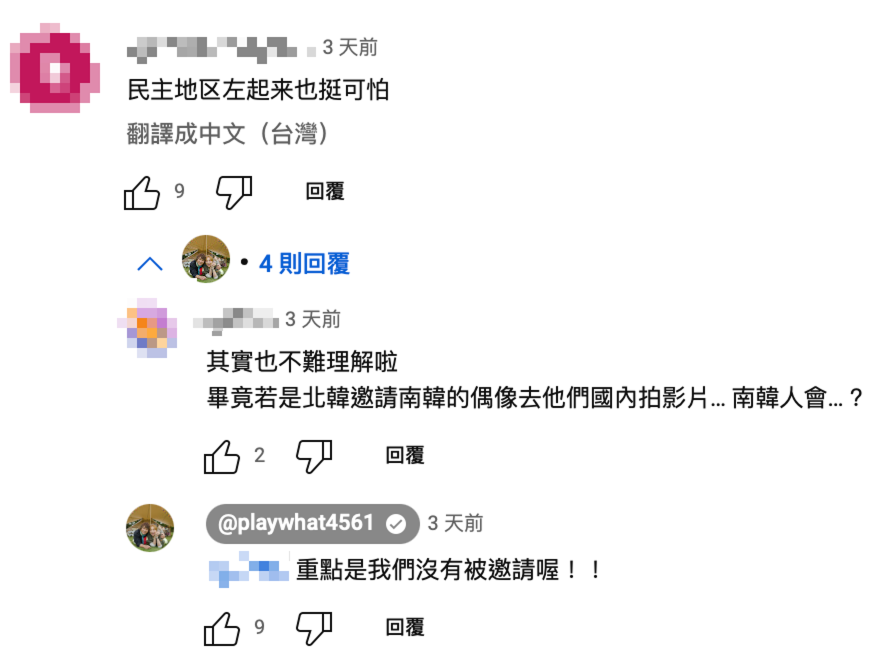872x660 pixels.
Task: Like the reply 重點是我們沒有被邀請喔
Action: tap(222, 628)
